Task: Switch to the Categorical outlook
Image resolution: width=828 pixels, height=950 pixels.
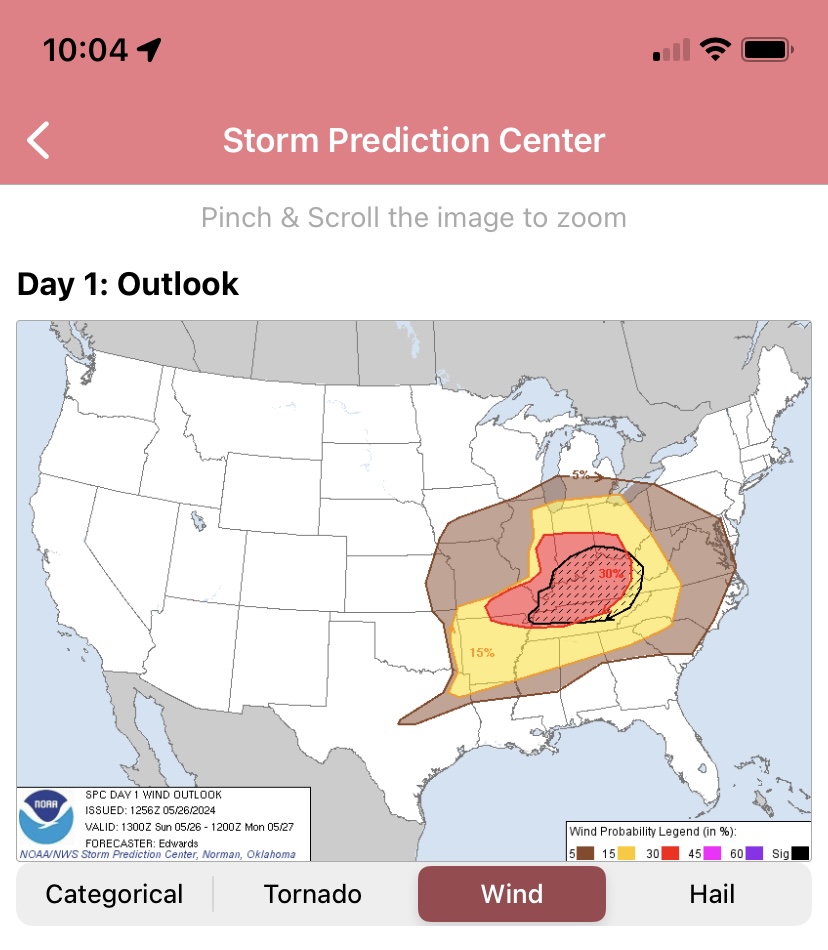Action: coord(114,894)
